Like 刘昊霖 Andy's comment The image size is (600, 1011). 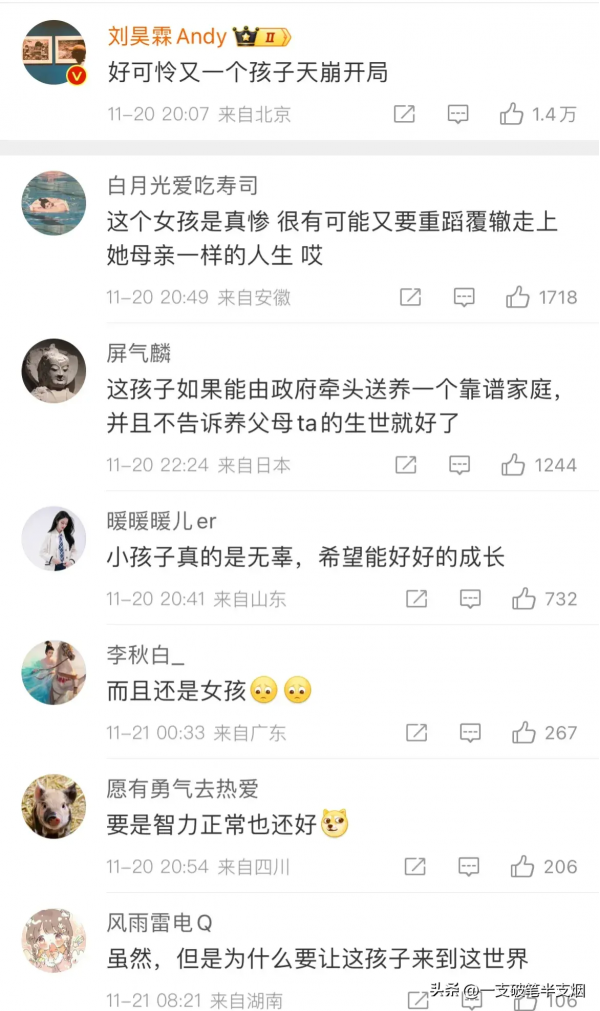[x=512, y=114]
